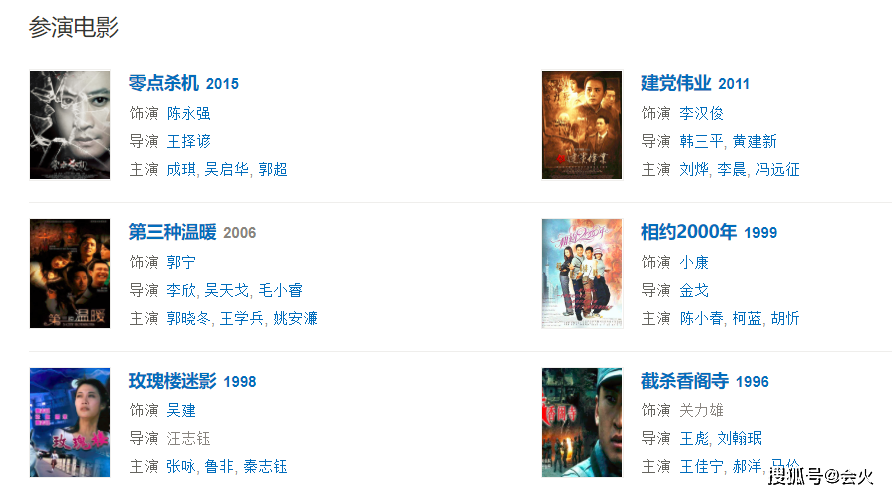This screenshot has width=892, height=495.
Task: Open role link 李汉俊
Action: [701, 113]
